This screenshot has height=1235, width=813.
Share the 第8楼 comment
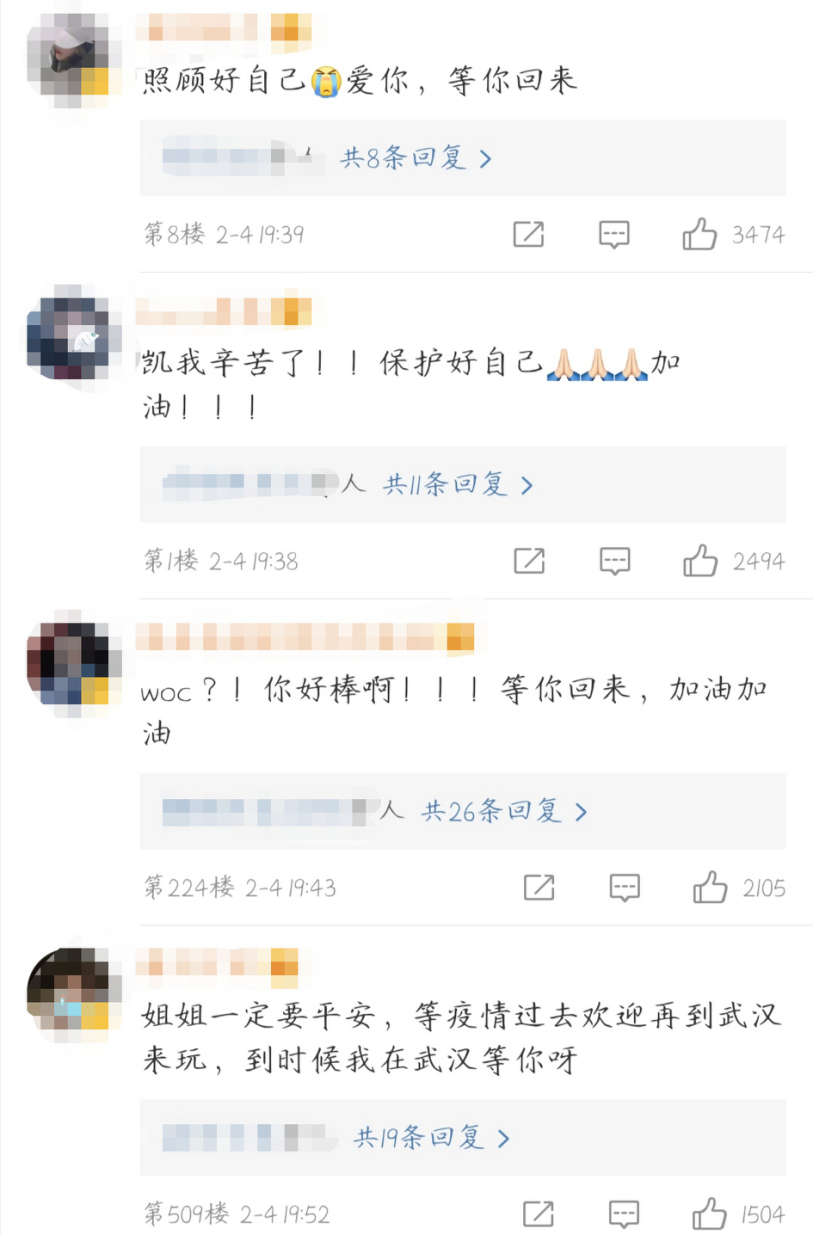(x=528, y=235)
